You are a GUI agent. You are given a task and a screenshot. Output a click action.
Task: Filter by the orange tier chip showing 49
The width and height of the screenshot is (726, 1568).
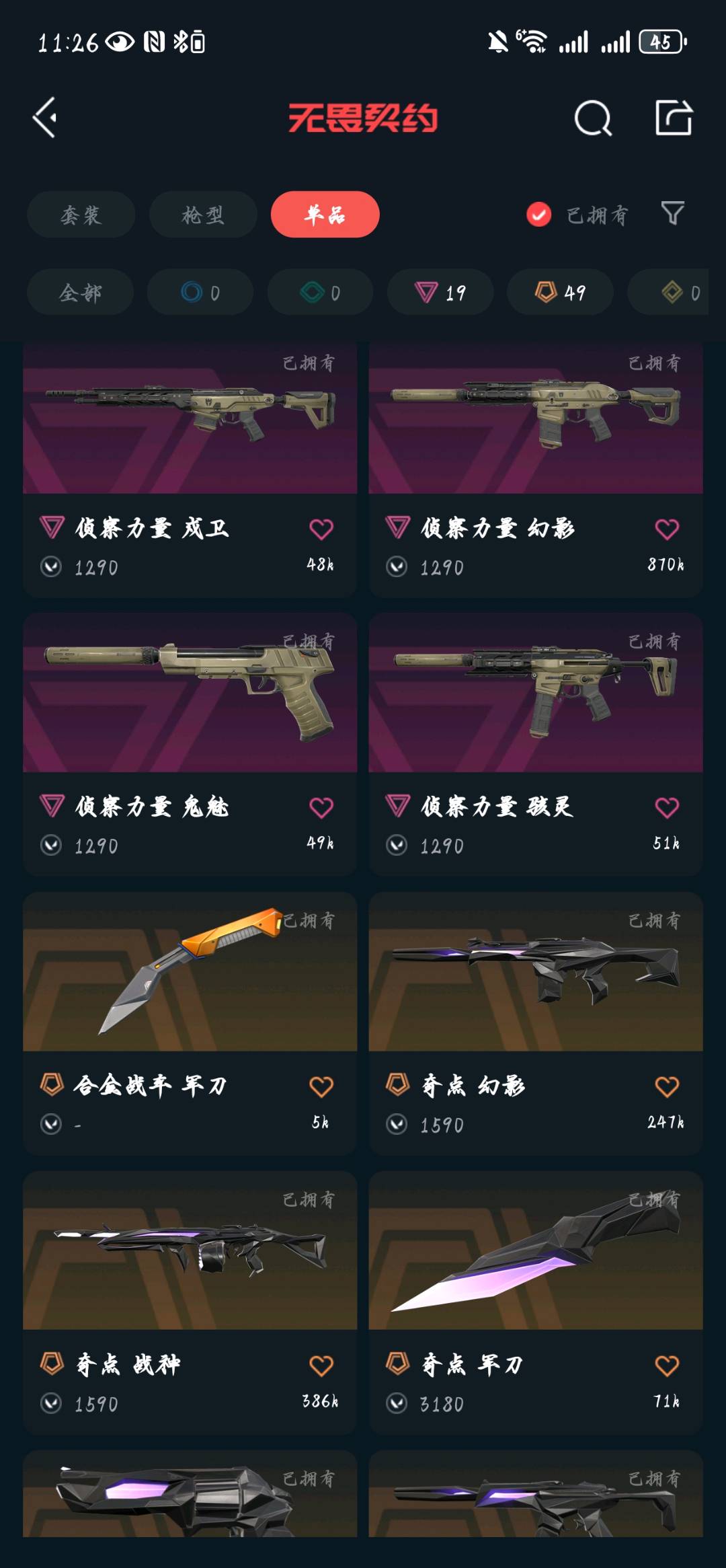tap(560, 293)
